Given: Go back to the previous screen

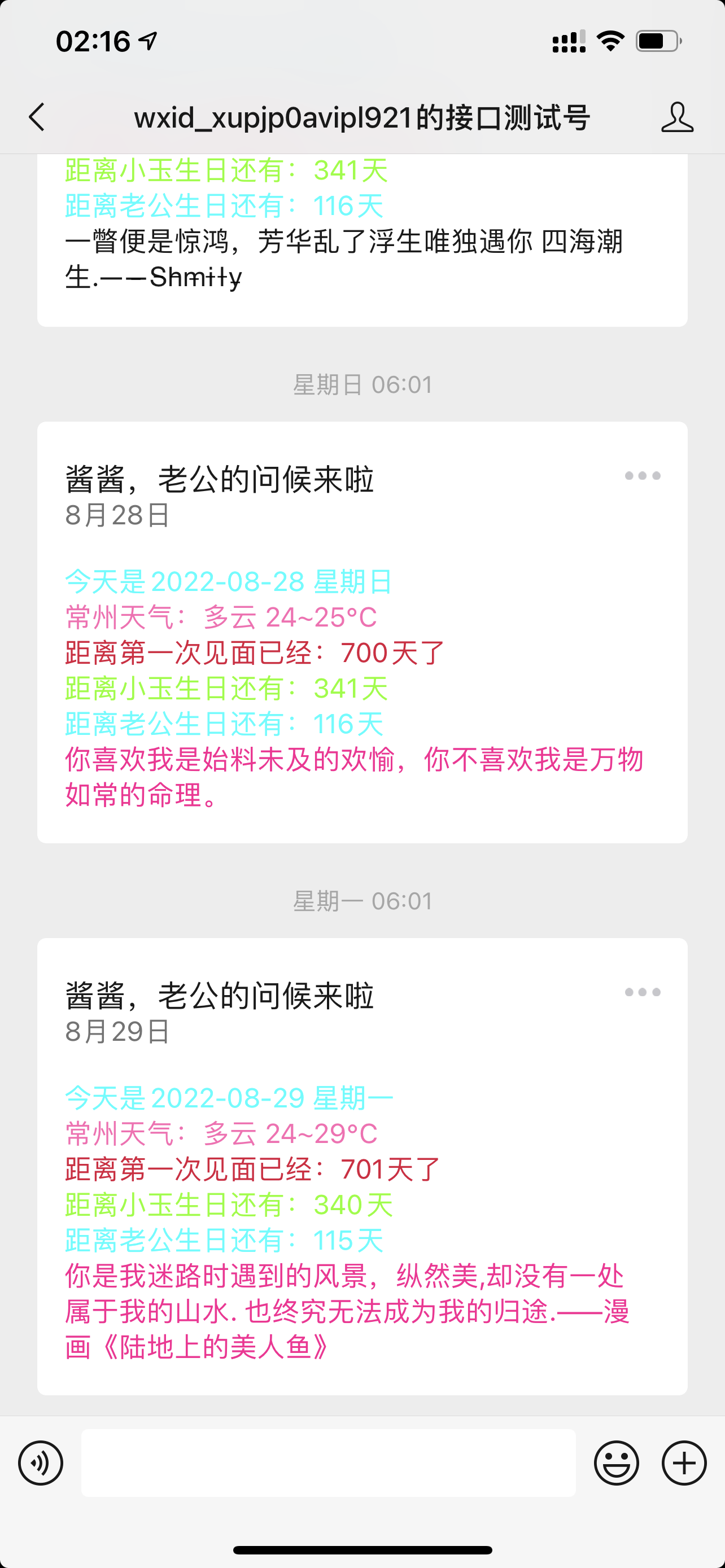Looking at the screenshot, I should click(x=38, y=117).
